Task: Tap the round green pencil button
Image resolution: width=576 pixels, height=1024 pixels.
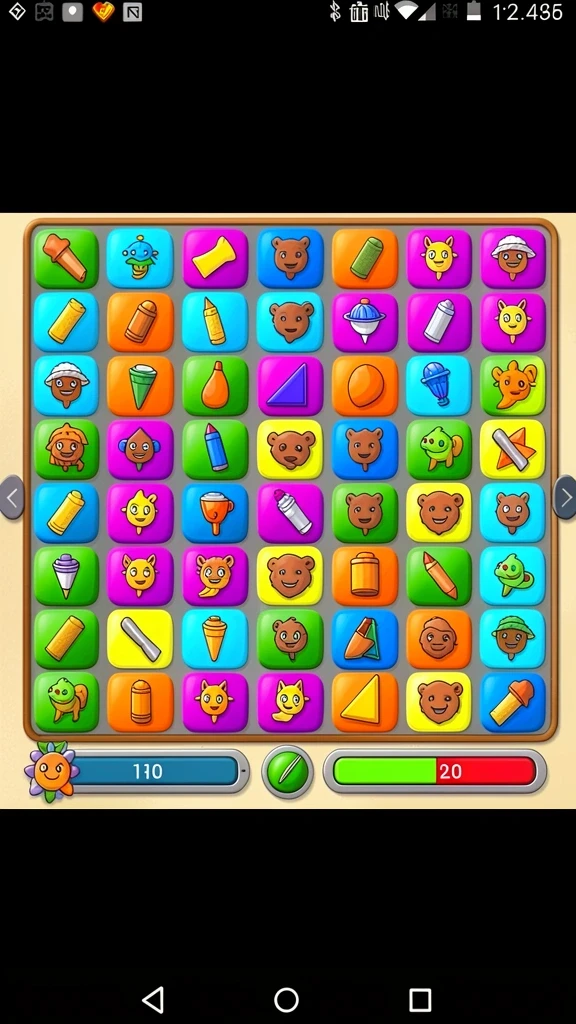Action: pos(287,772)
